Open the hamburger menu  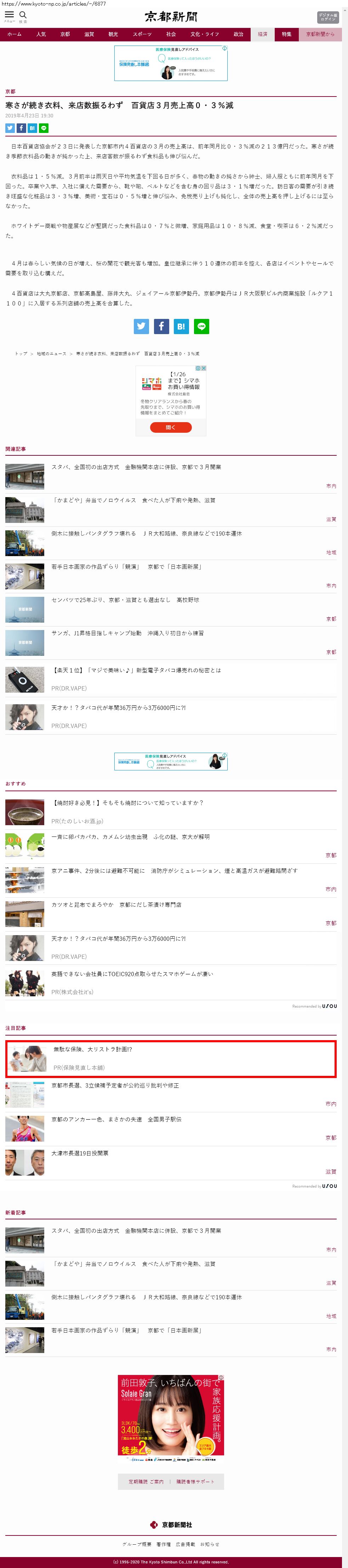pos(9,16)
